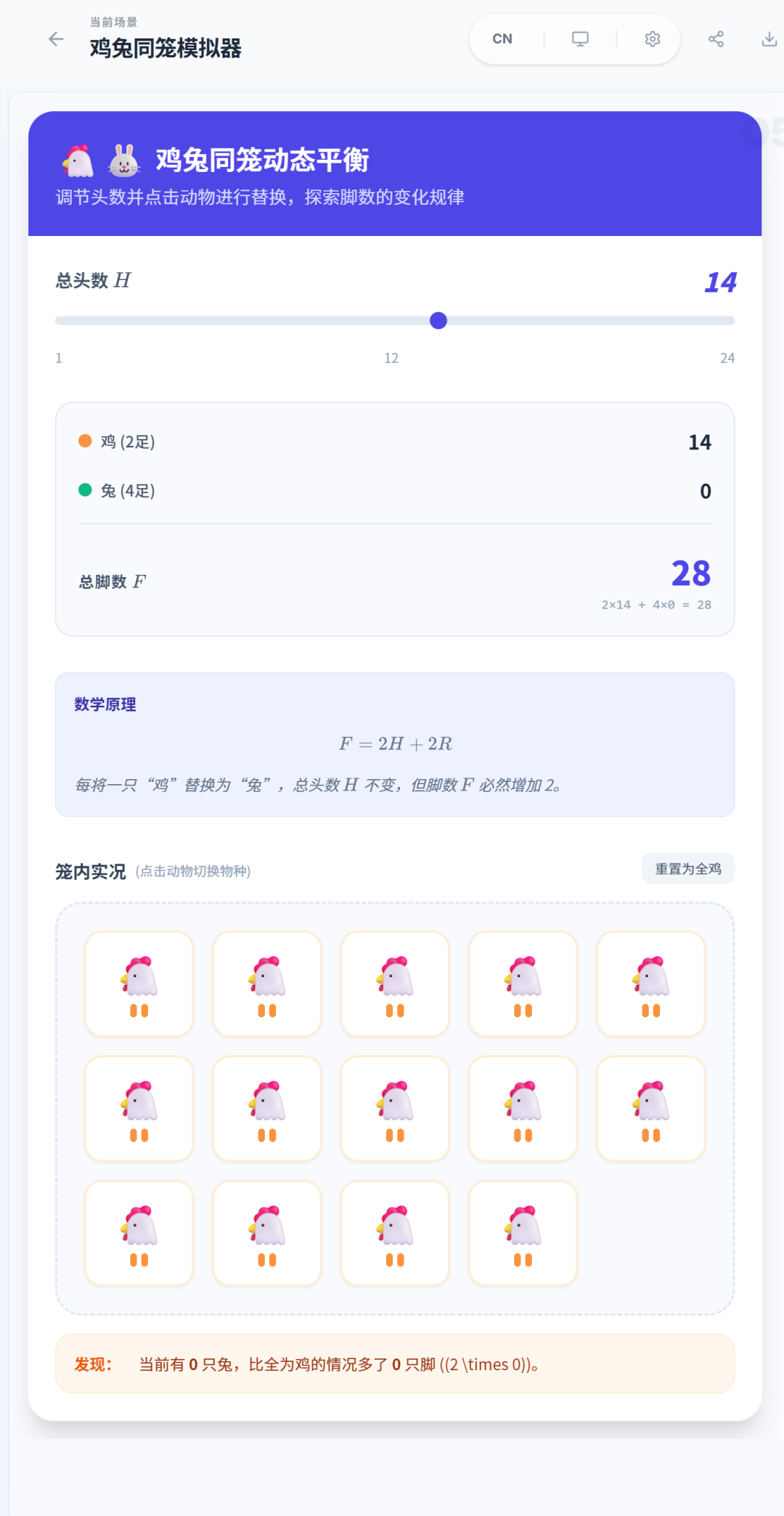784x1516 pixels.
Task: Click the green dot beside 兔 (4足)
Action: pos(83,491)
